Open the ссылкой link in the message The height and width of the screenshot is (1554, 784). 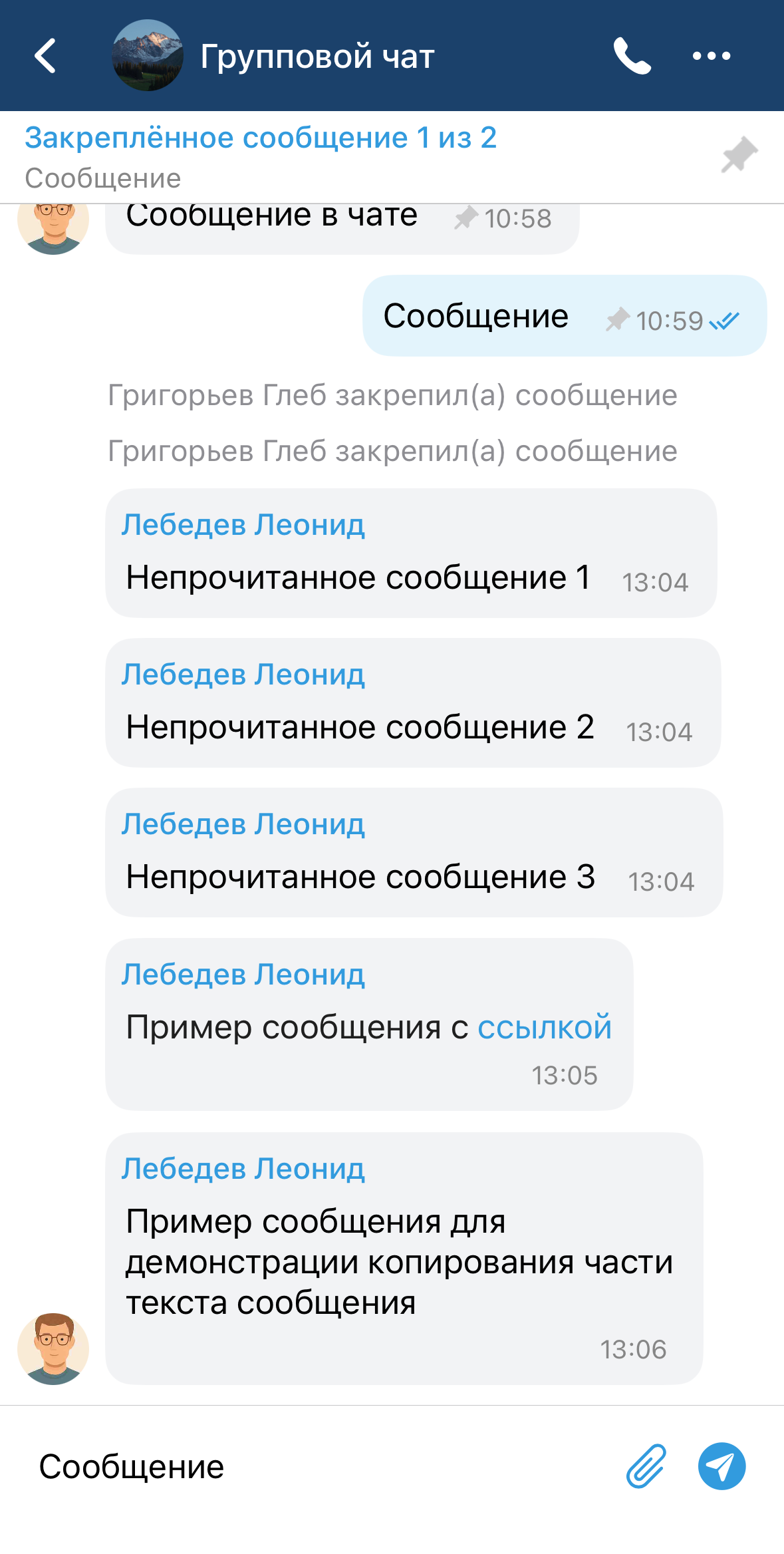pyautogui.click(x=544, y=1027)
